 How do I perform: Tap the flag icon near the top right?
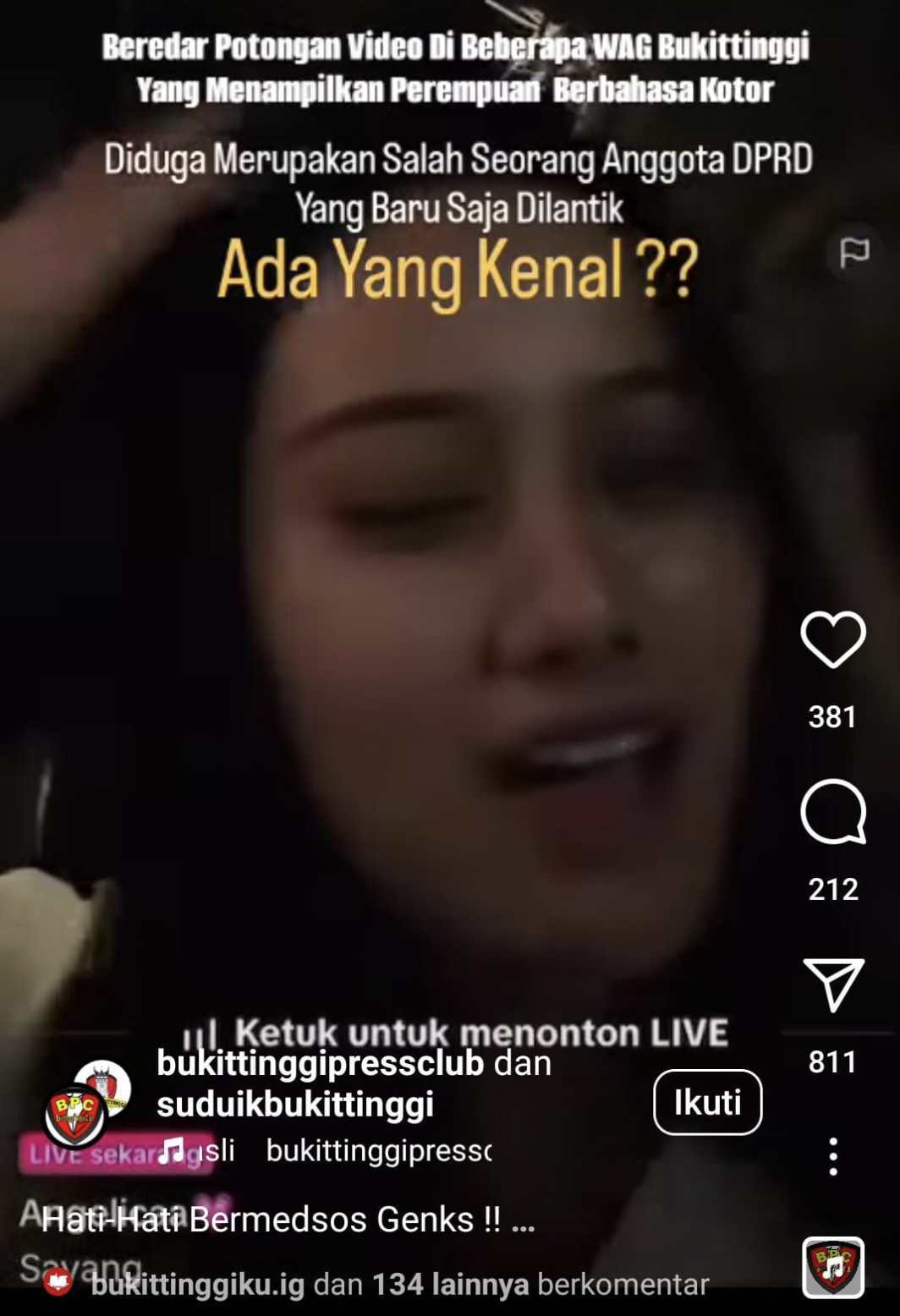[x=853, y=251]
